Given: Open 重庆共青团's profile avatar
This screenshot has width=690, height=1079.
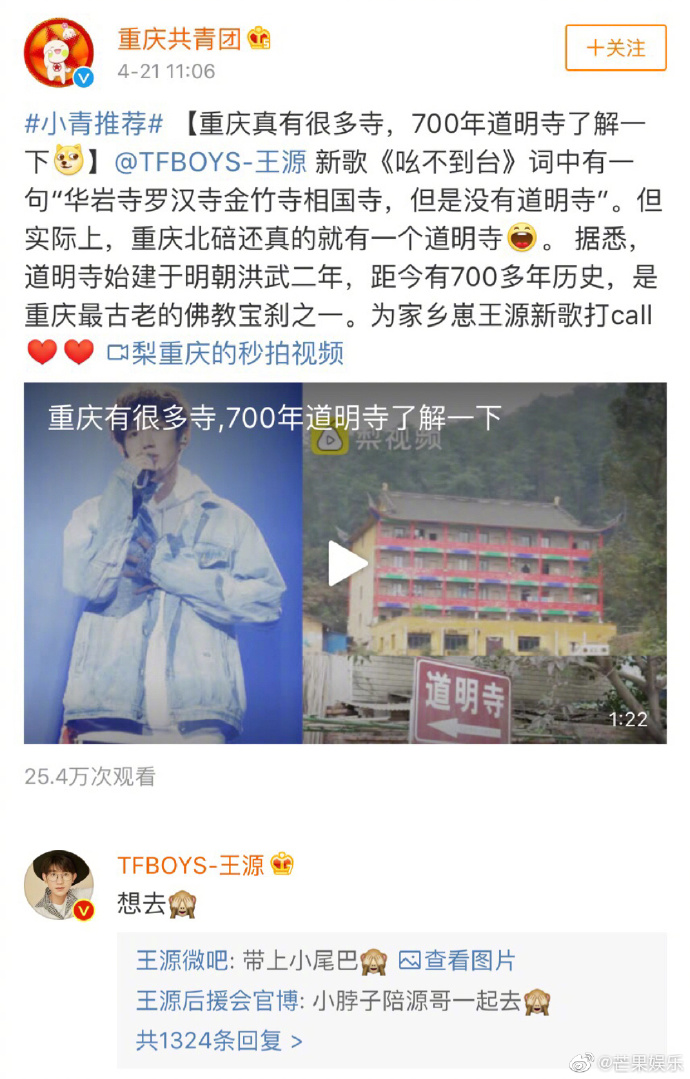Looking at the screenshot, I should tap(59, 53).
